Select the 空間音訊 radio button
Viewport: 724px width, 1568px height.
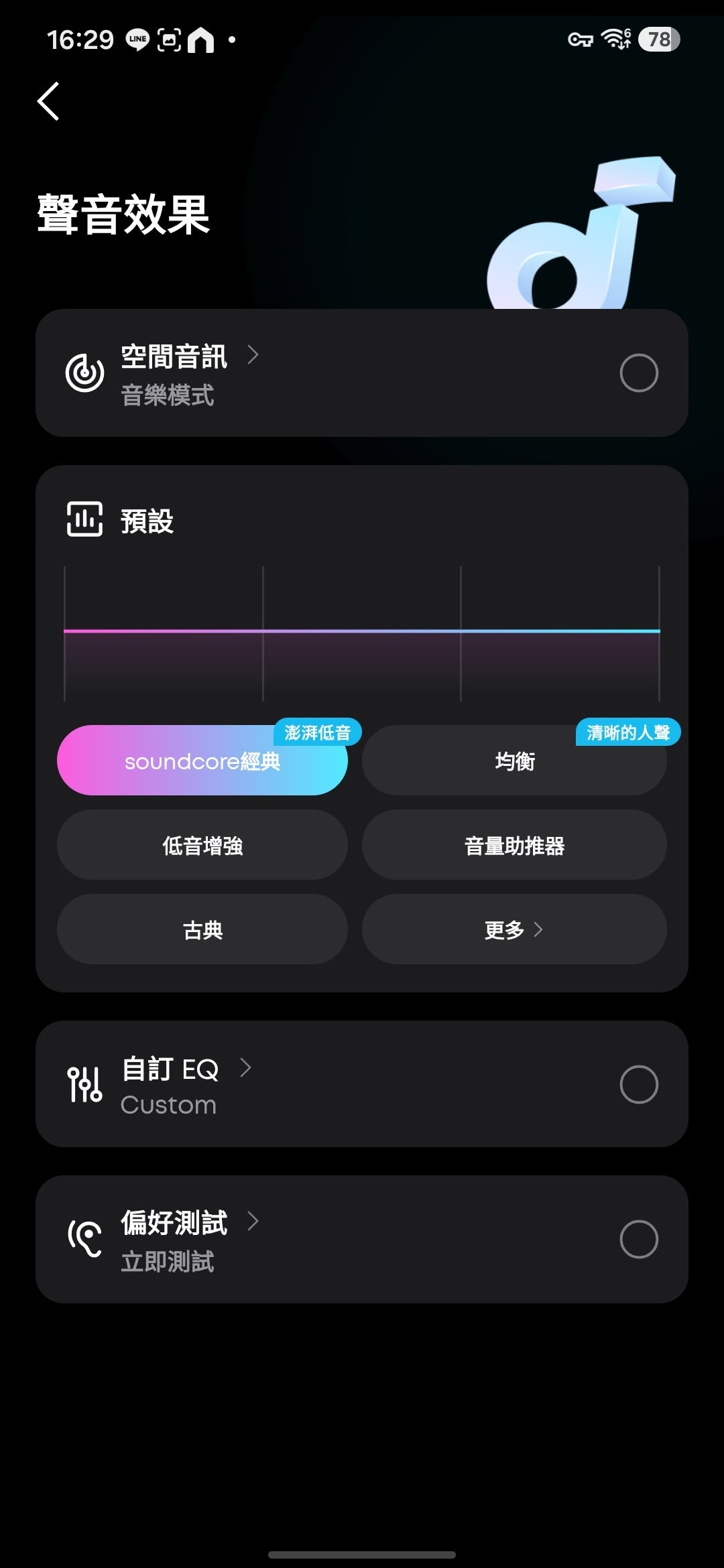tap(639, 373)
